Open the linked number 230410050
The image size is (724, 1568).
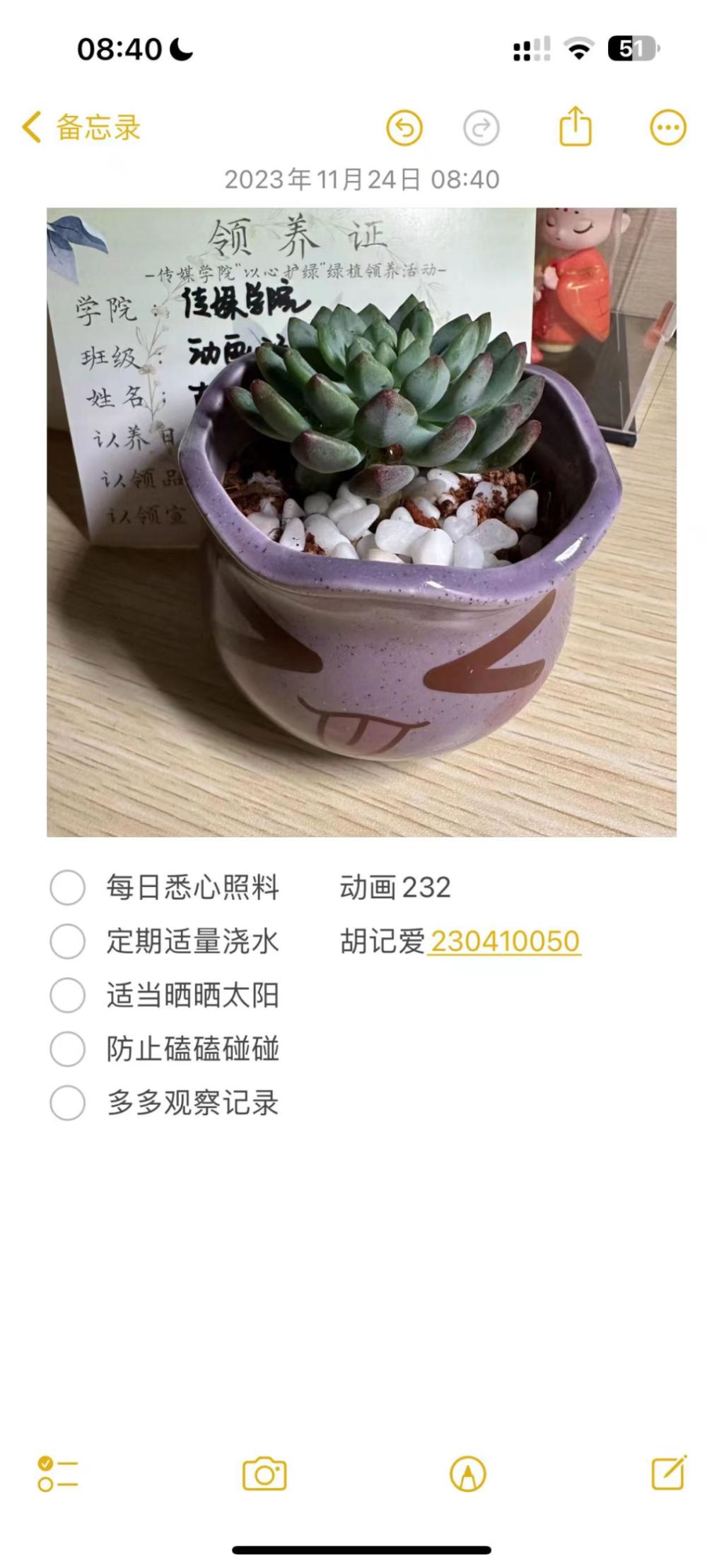pyautogui.click(x=505, y=941)
